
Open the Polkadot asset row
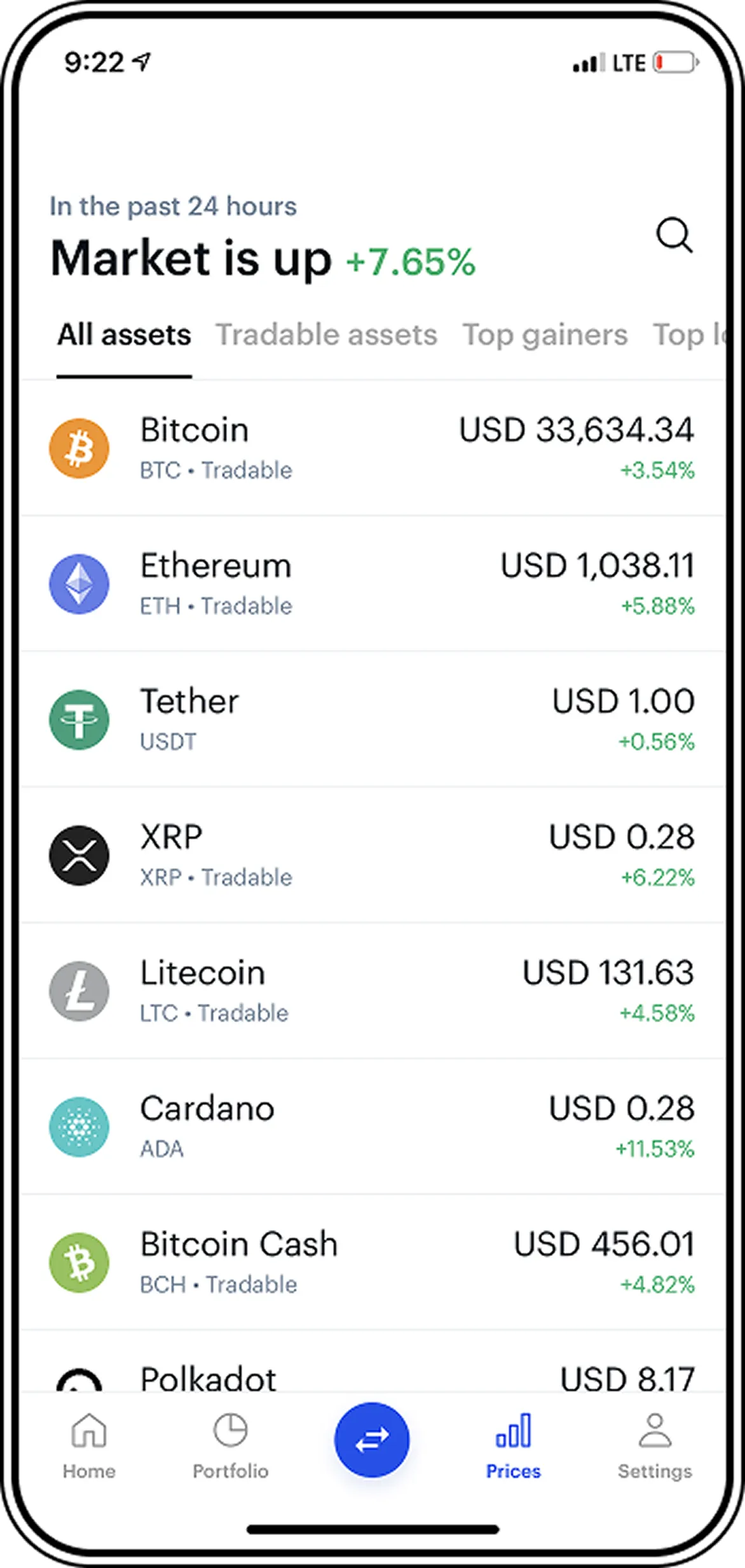click(372, 1377)
